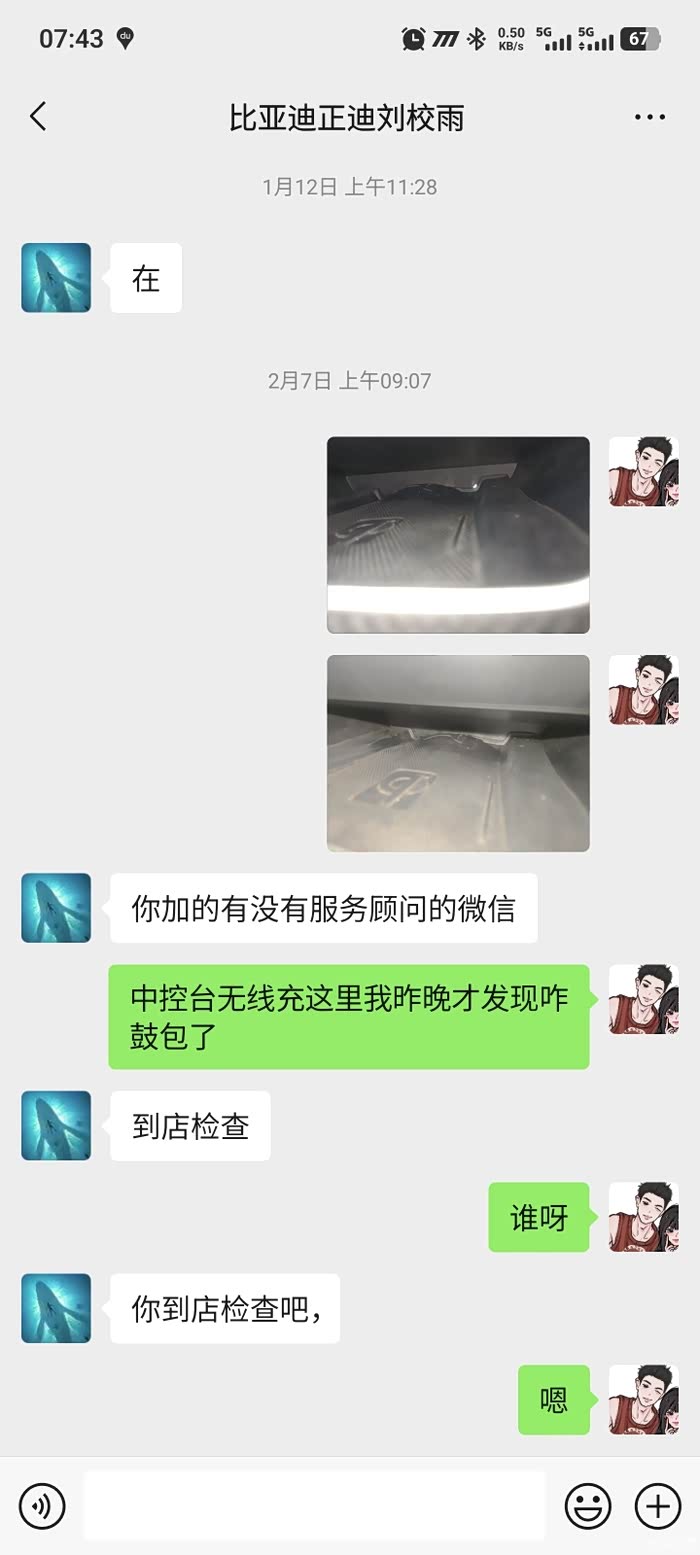The height and width of the screenshot is (1555, 700).
Task: Switch to voice message input
Action: click(42, 1506)
